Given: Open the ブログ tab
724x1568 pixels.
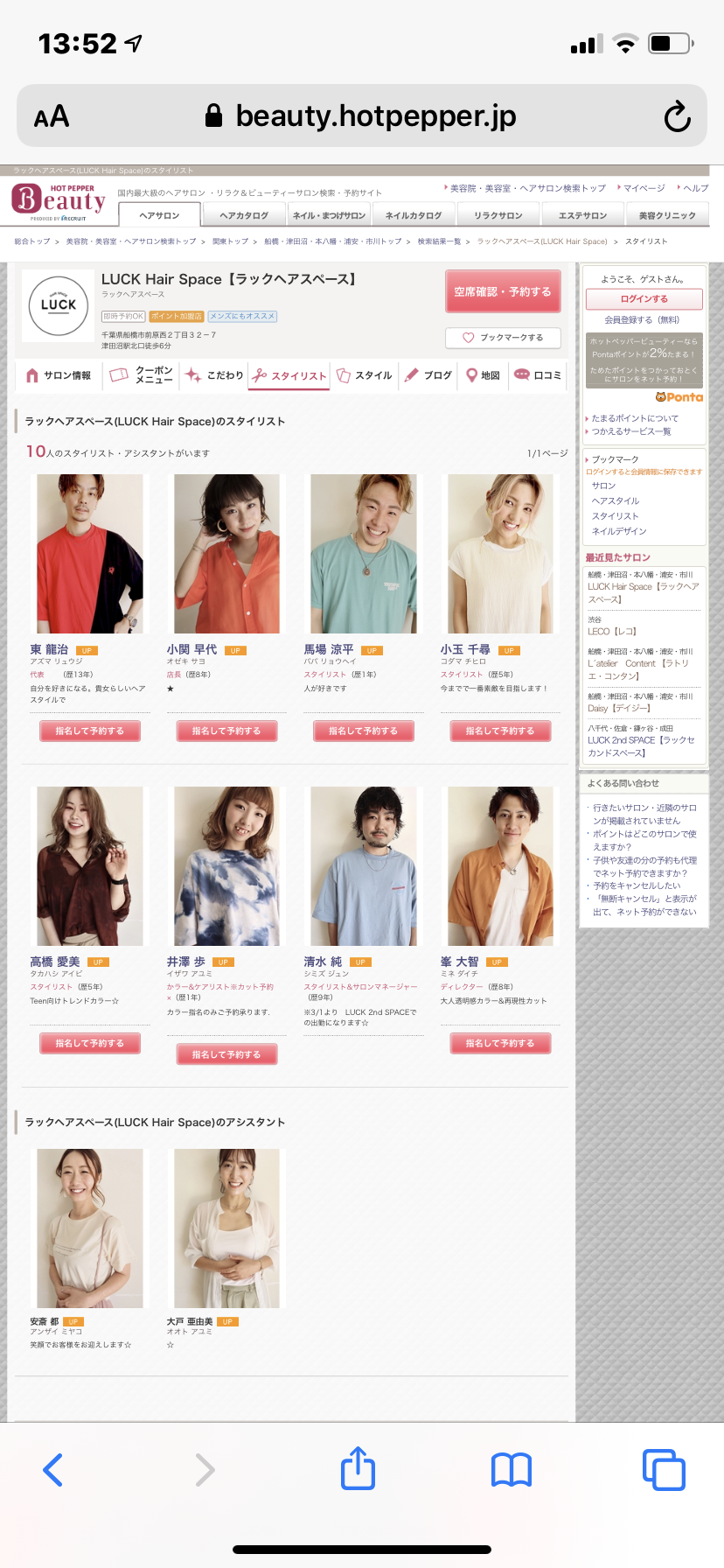Looking at the screenshot, I should point(428,375).
